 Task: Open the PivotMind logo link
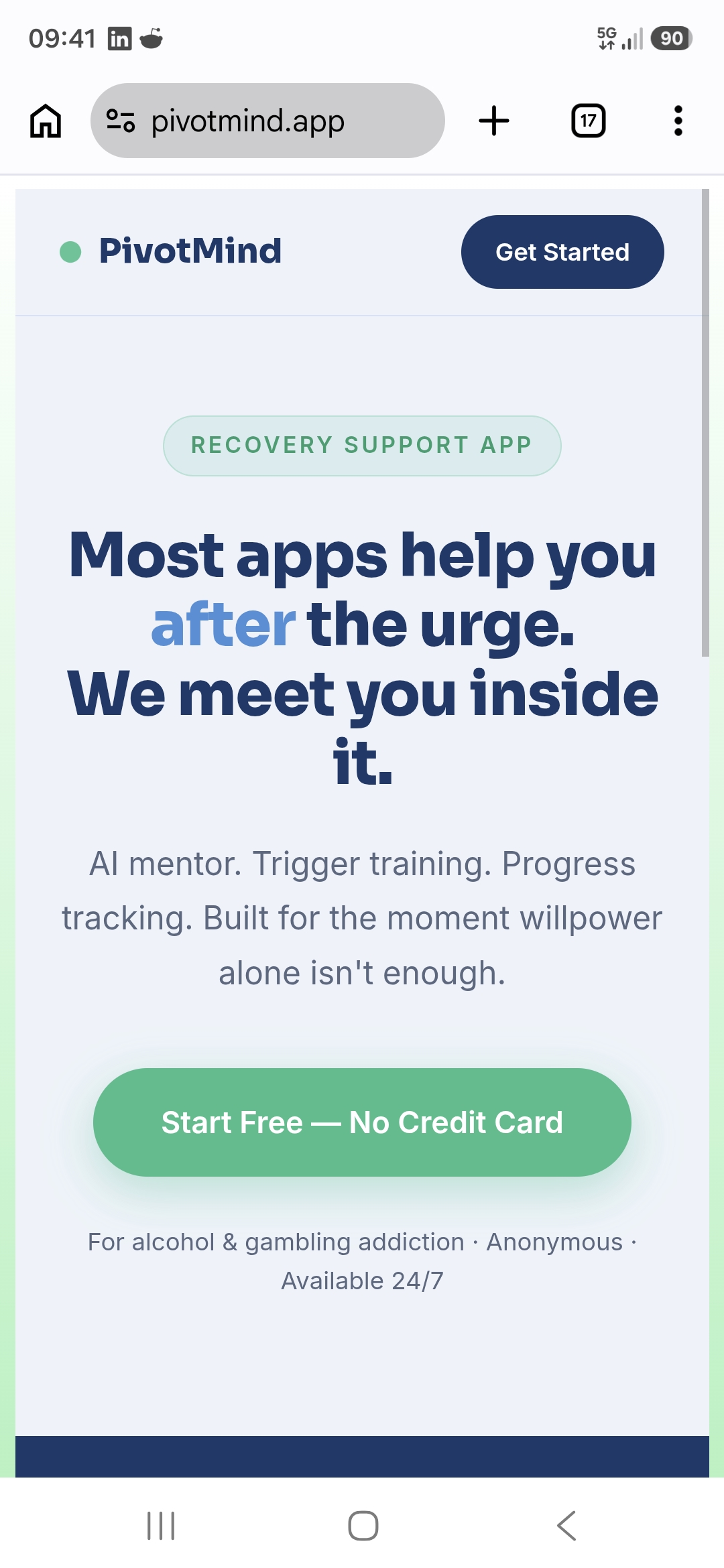click(x=171, y=251)
